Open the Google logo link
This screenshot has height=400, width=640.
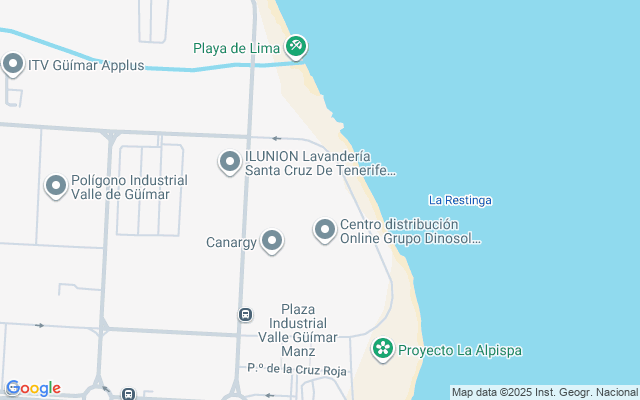33,388
